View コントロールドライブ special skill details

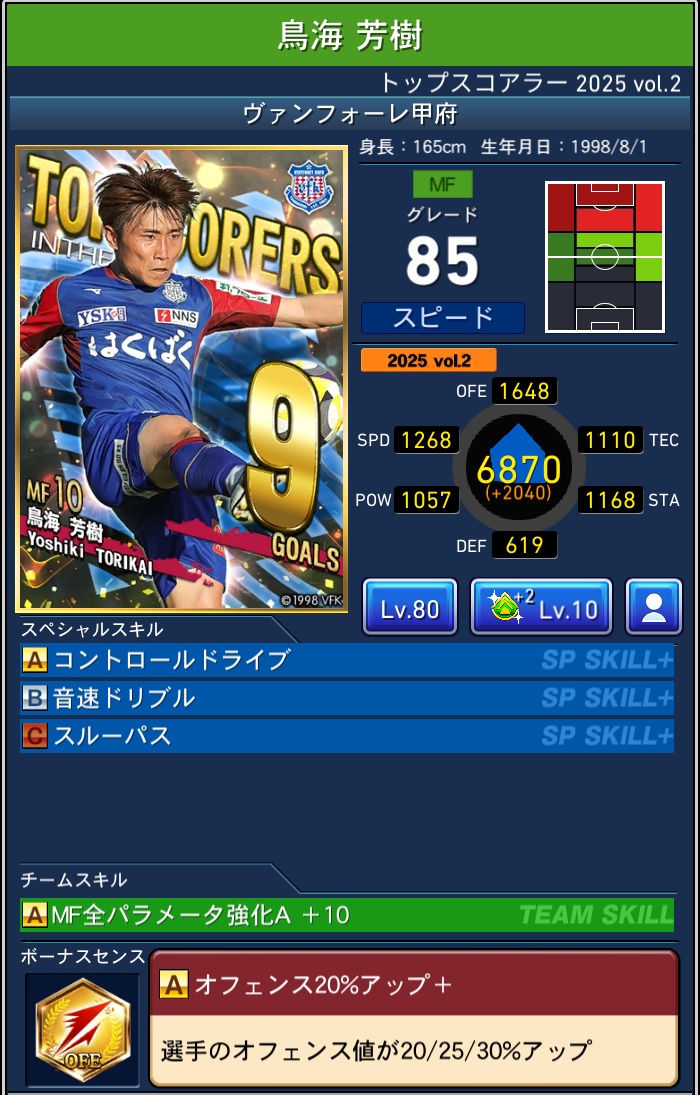[346, 660]
